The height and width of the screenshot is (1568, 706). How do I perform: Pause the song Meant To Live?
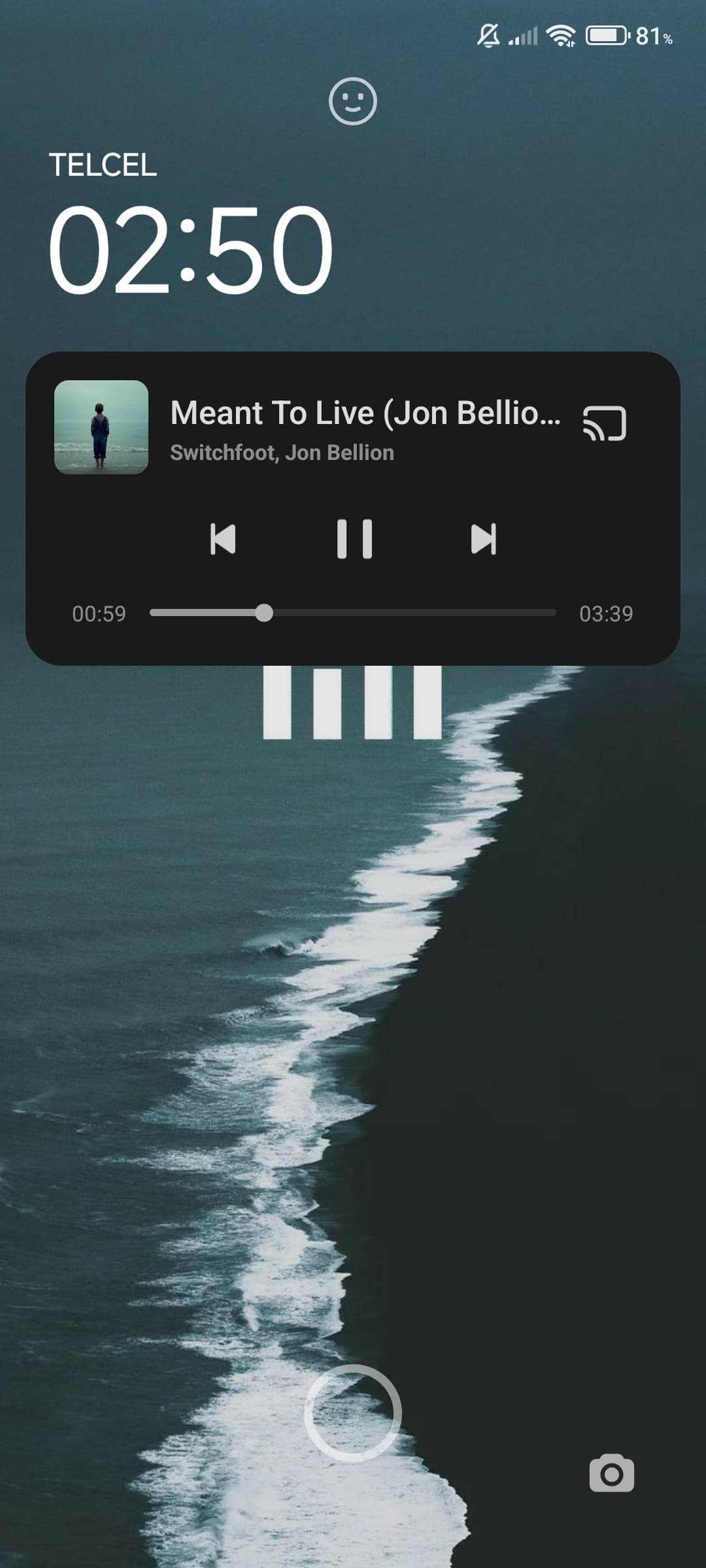(x=354, y=539)
